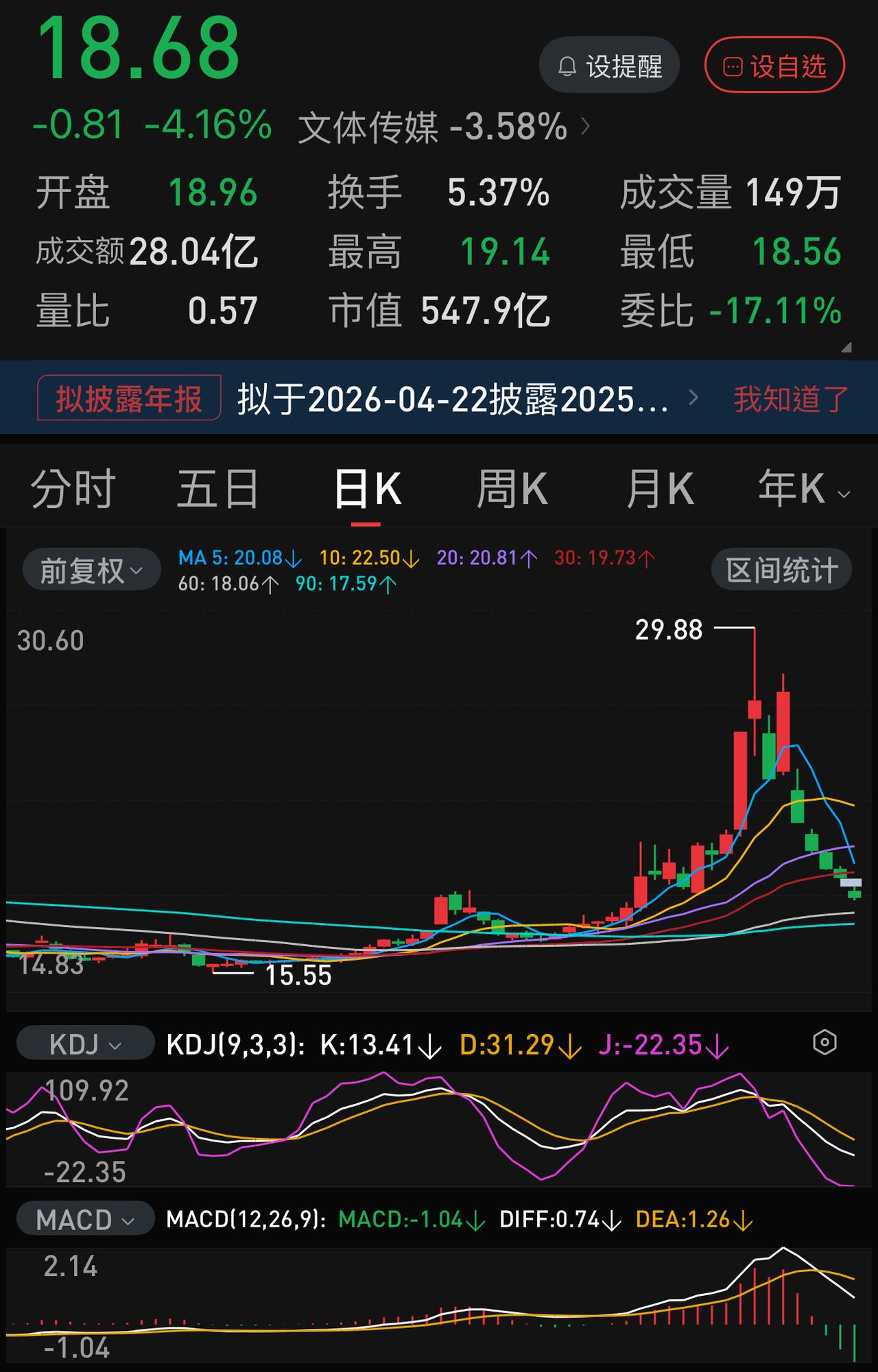Screen dimensions: 878x1372
Task: Switch to the 周K chart tab
Action: click(x=512, y=490)
